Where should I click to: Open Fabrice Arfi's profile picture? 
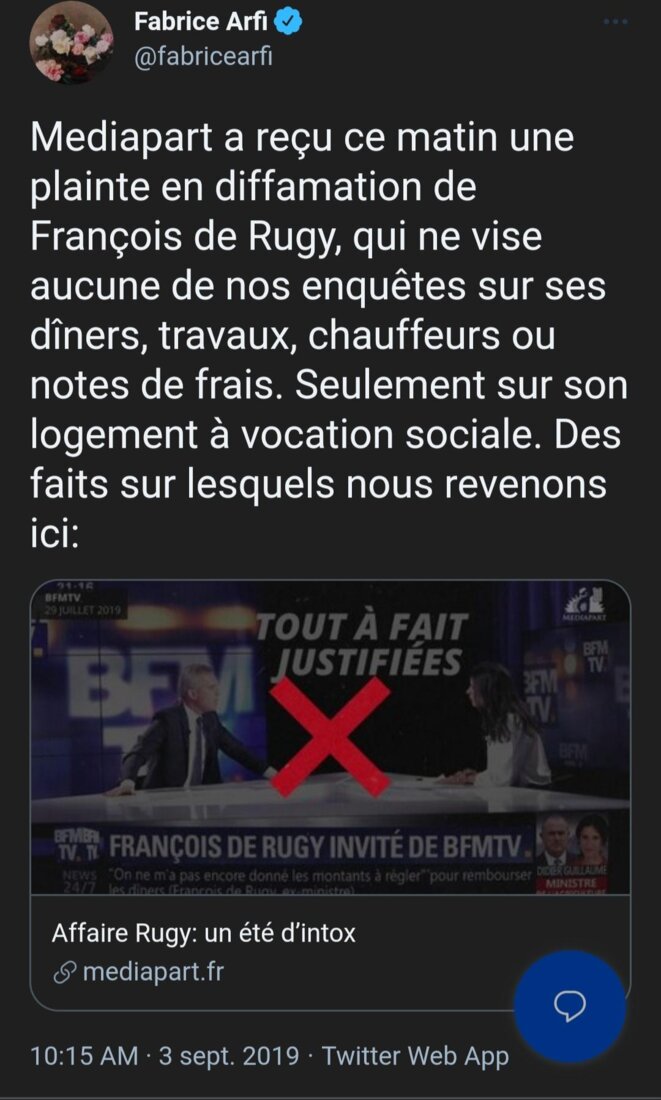click(x=71, y=43)
